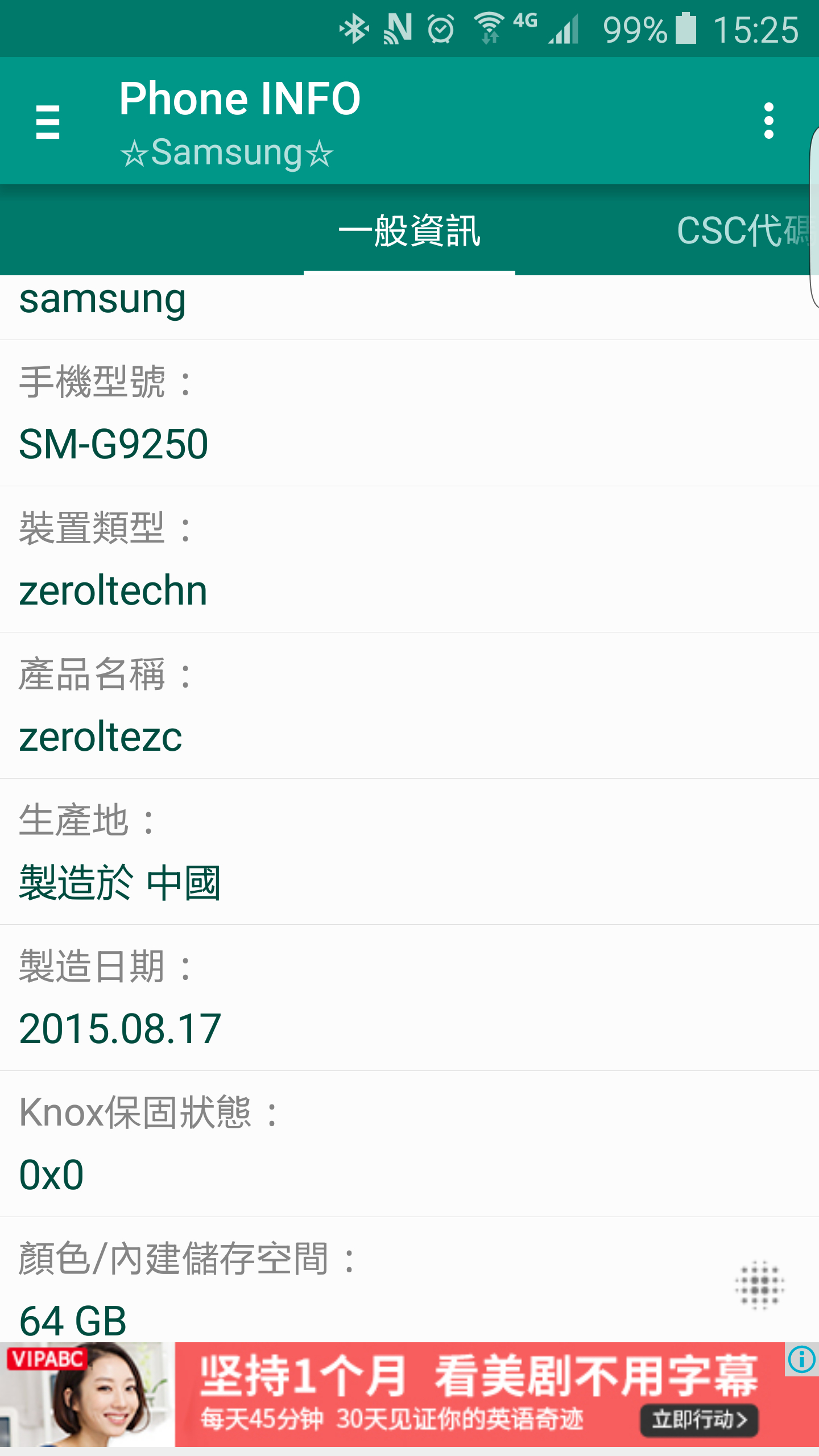
Task: Open the overflow options menu
Action: pos(769,121)
